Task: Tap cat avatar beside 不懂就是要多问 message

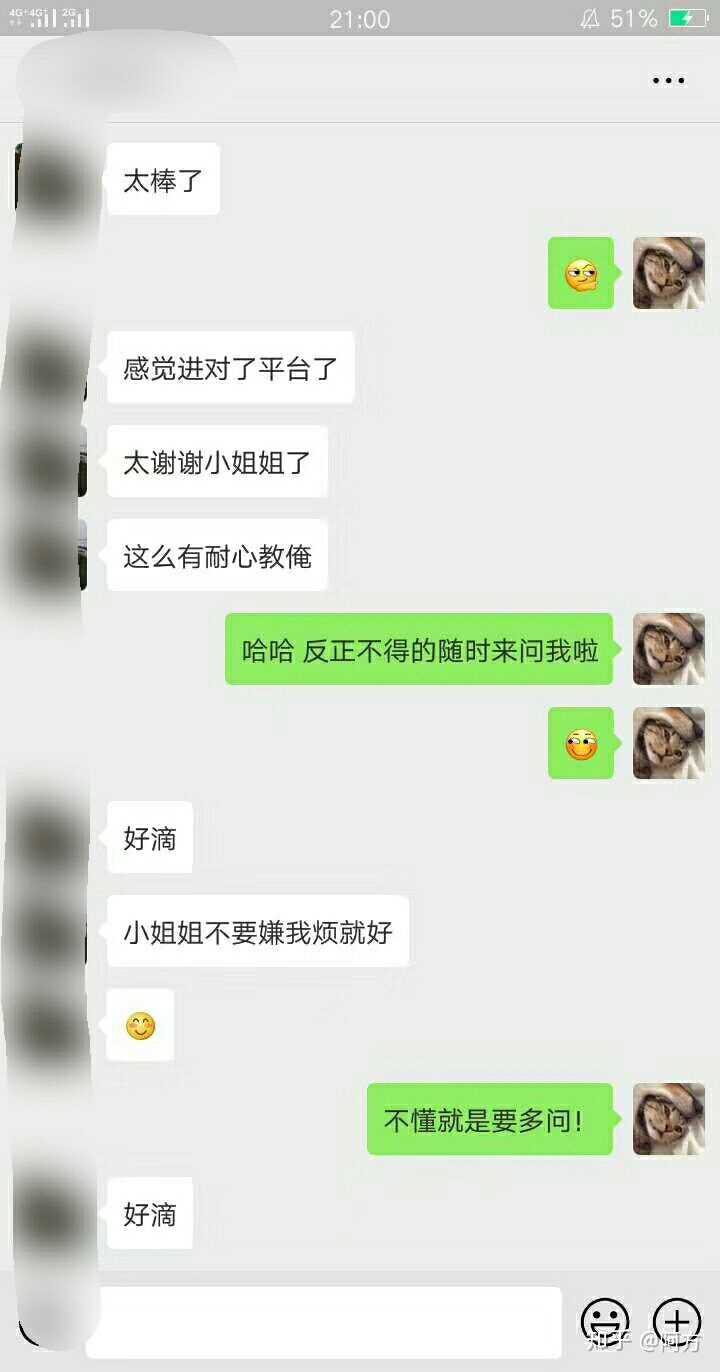Action: (668, 1119)
